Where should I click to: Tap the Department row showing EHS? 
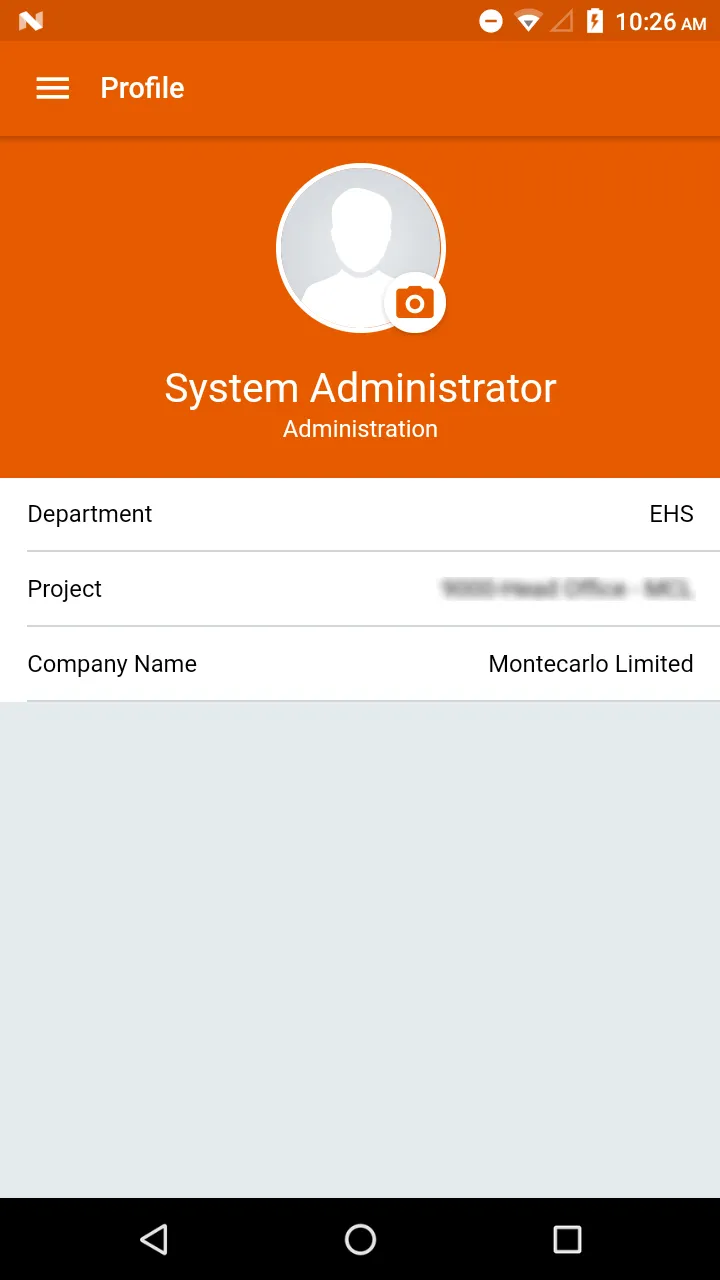(x=360, y=513)
